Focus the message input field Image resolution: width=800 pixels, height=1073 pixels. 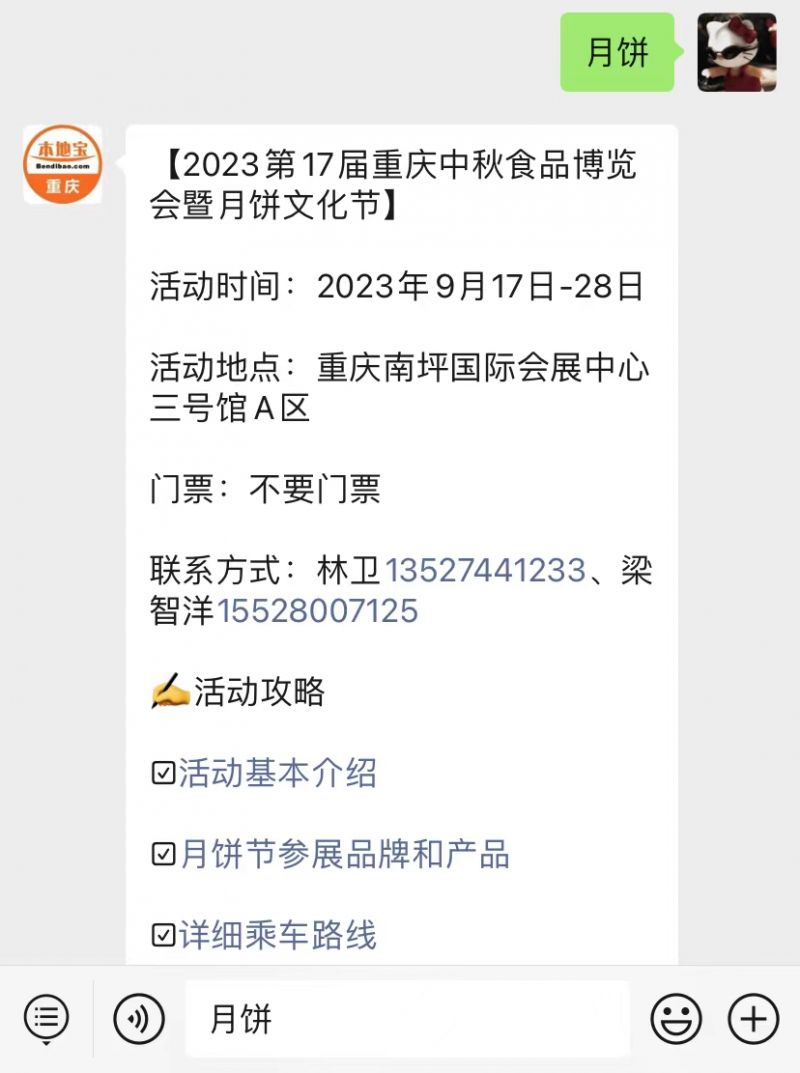click(407, 1019)
